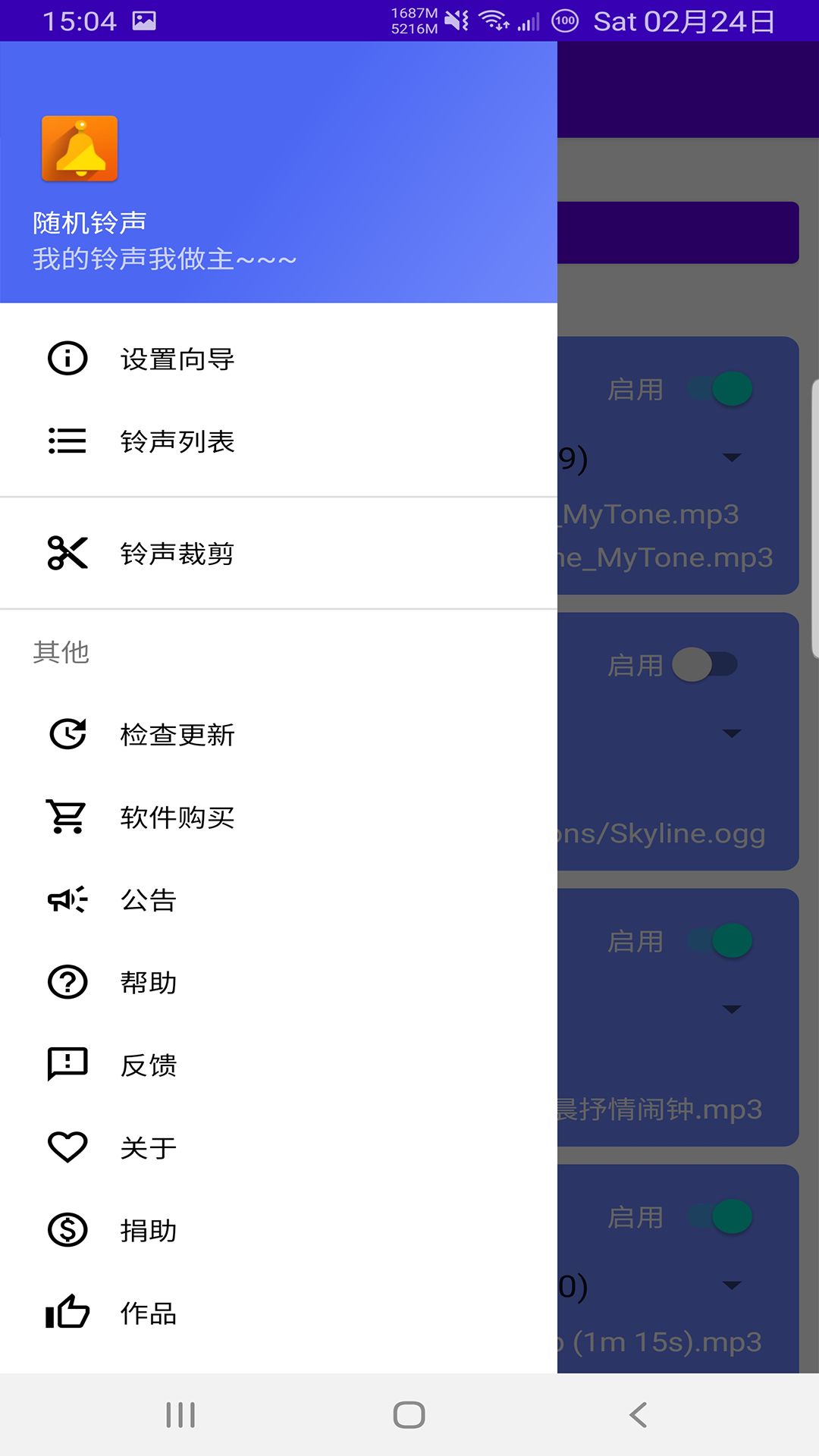Open 软件购买 purchase page

point(177,817)
